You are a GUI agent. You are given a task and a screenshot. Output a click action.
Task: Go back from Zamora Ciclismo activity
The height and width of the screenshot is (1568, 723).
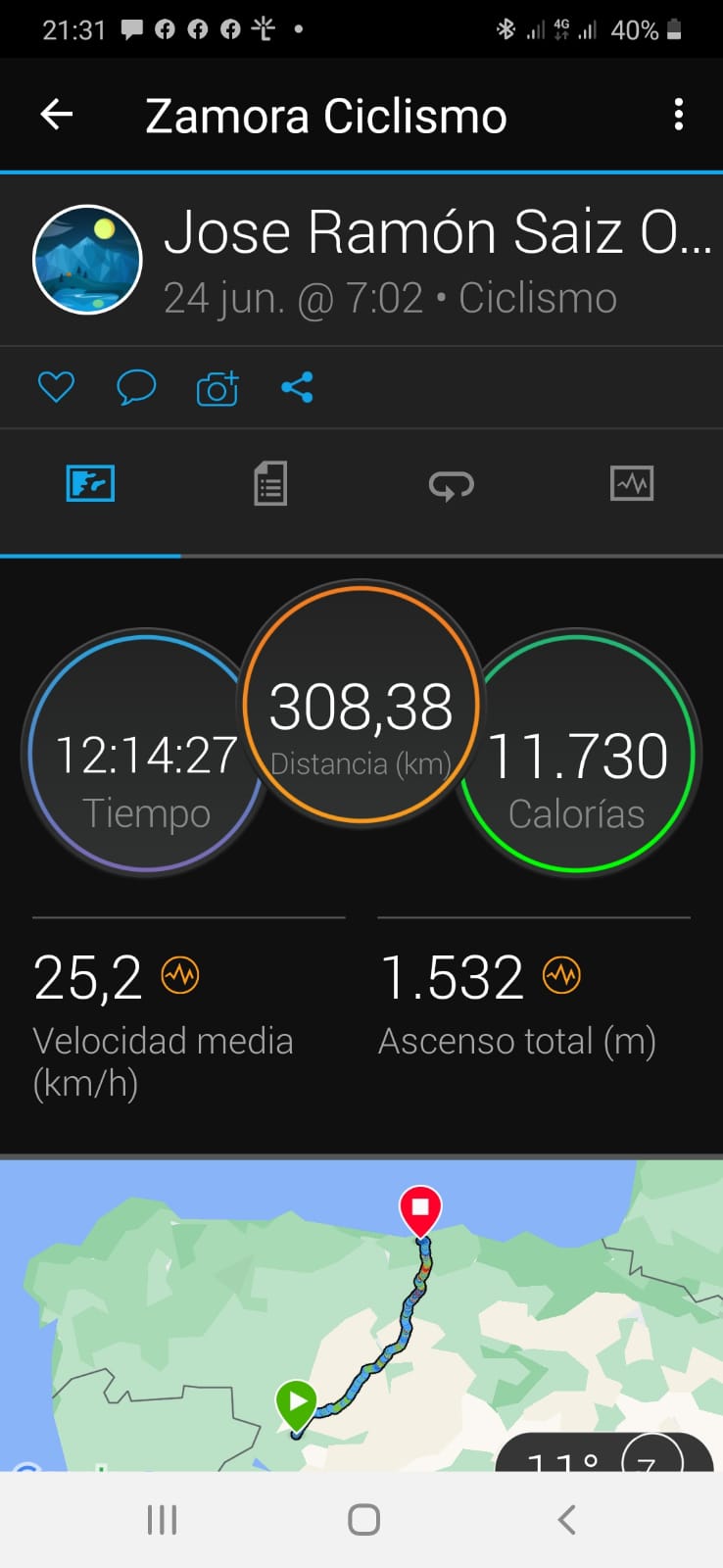point(57,116)
